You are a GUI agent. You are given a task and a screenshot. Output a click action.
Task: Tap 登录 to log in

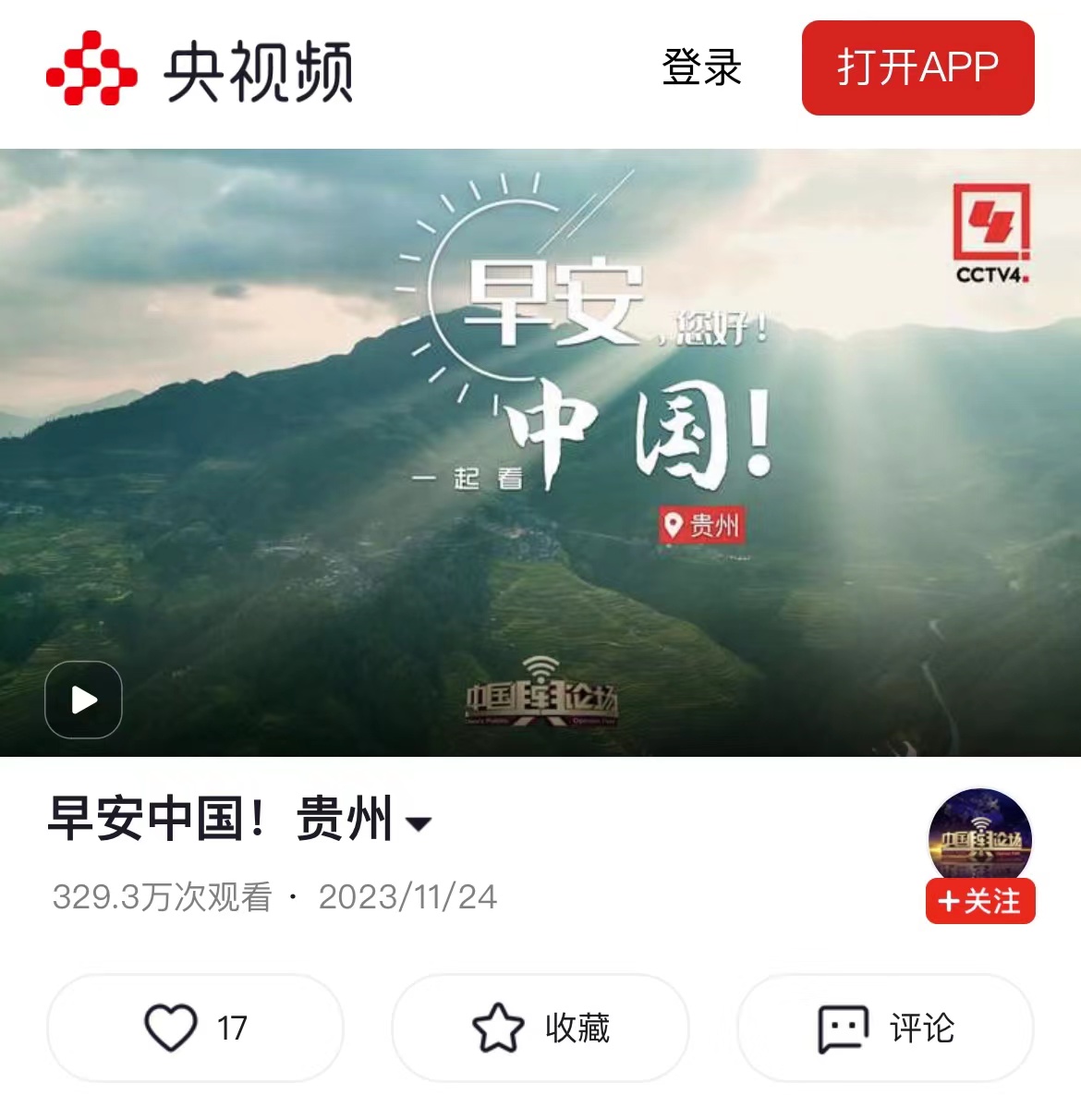click(x=701, y=68)
